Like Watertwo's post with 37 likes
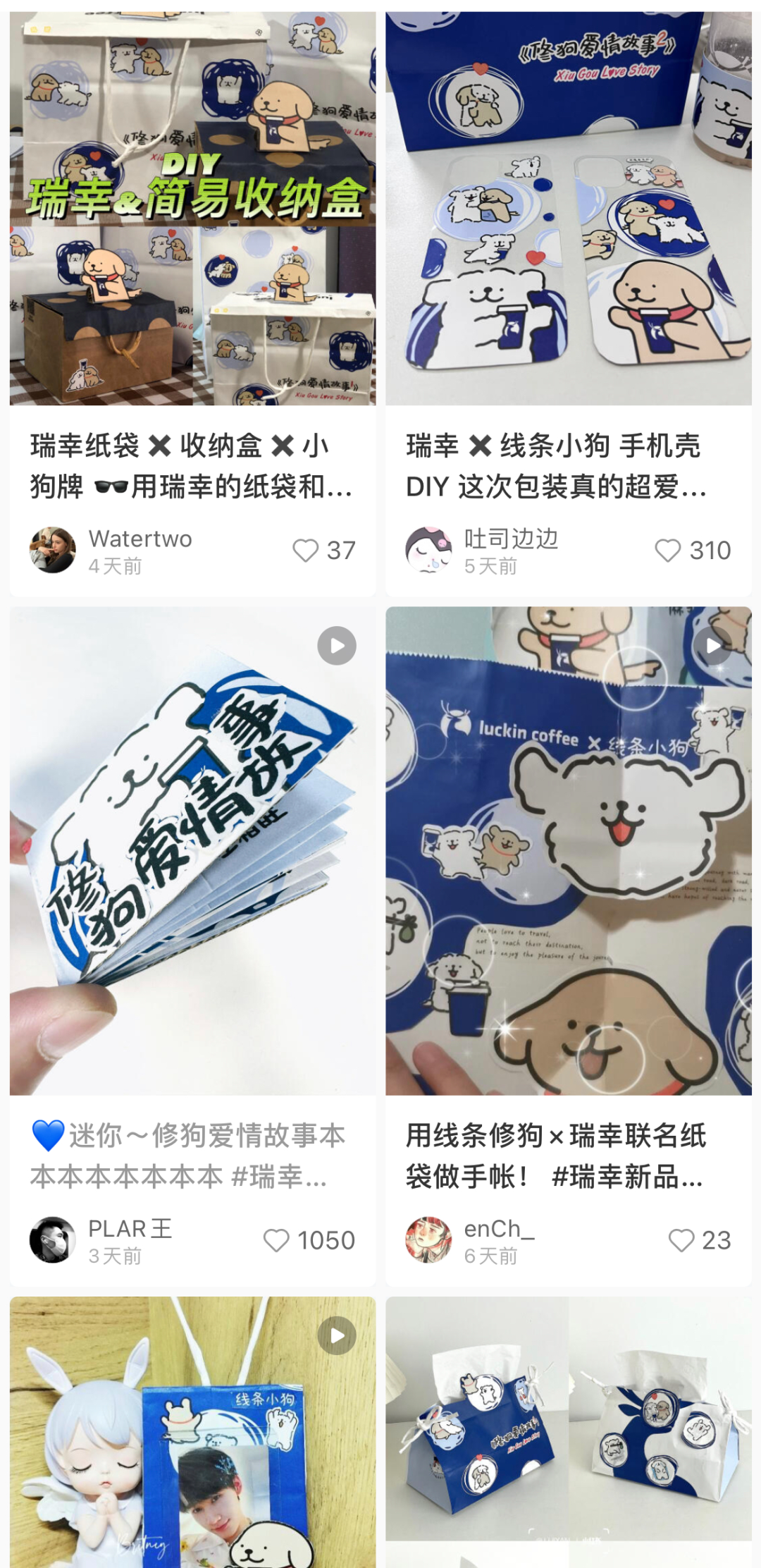This screenshot has width=761, height=1568. tap(306, 551)
